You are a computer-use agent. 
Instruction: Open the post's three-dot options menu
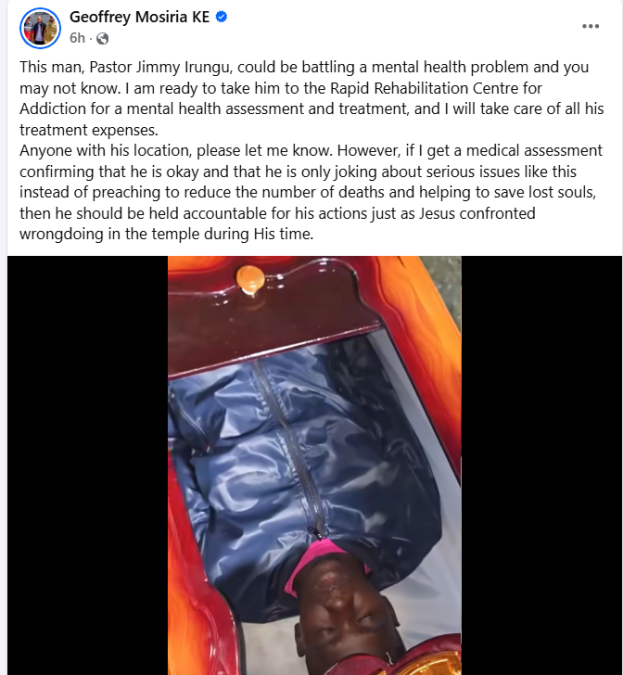click(x=591, y=26)
